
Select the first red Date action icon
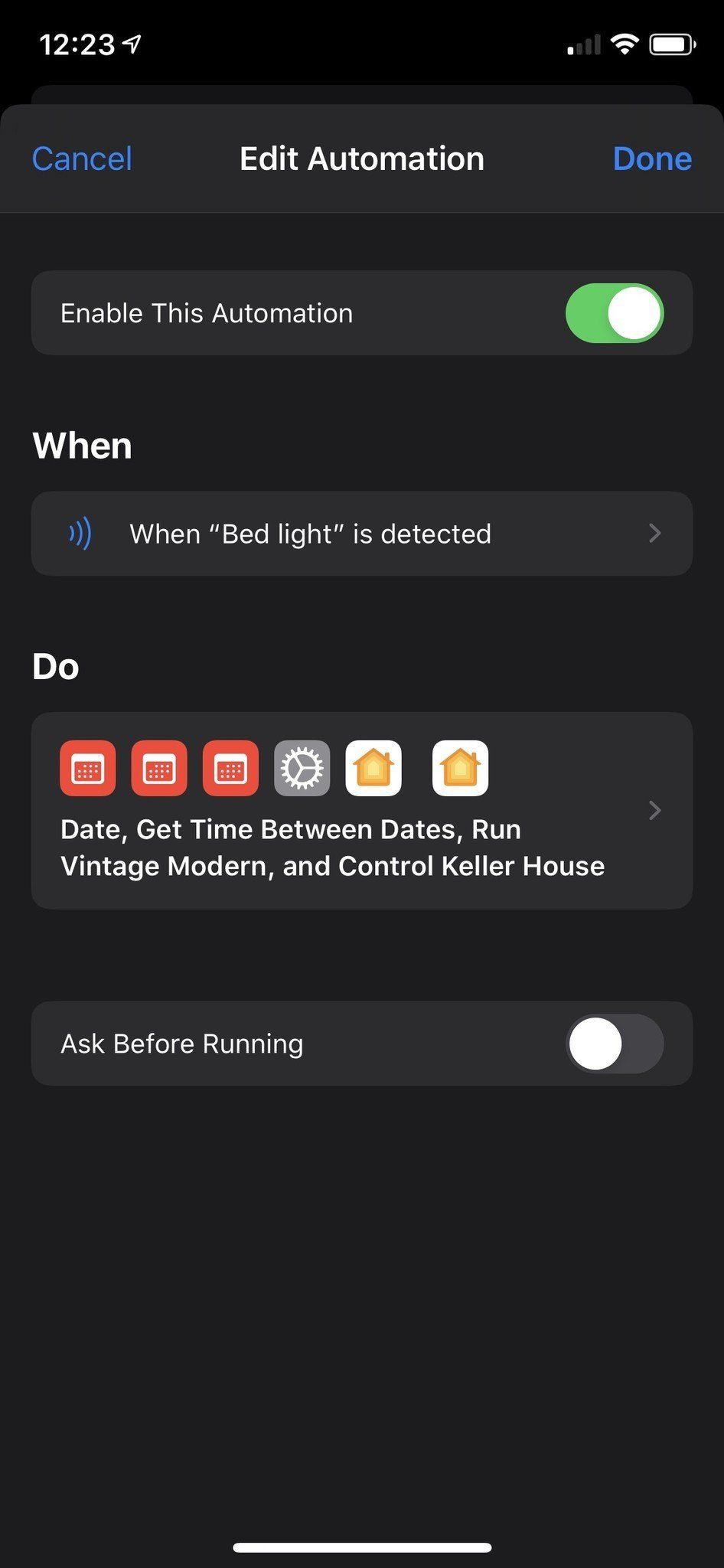(x=86, y=768)
